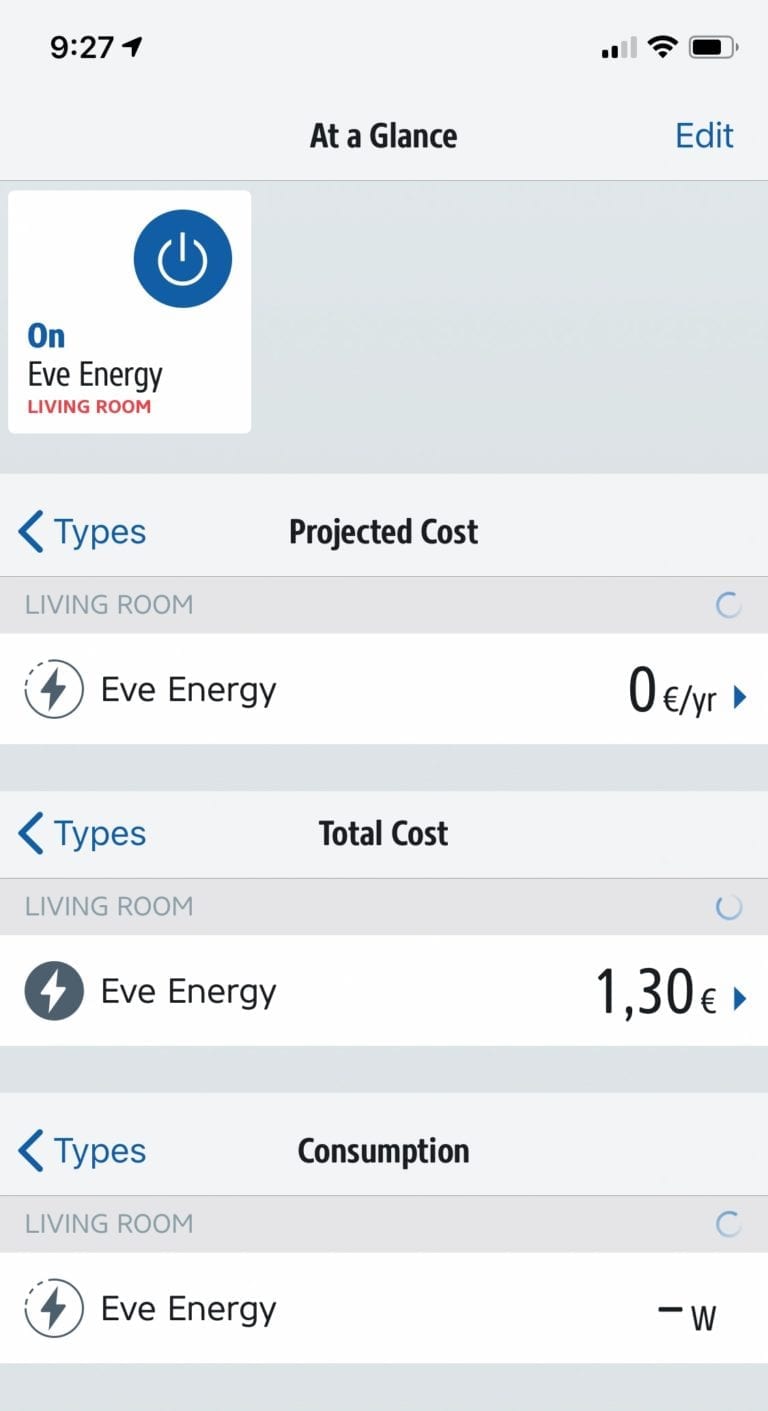Expand the 1,30 € total cost entry
Screen dimensions: 768x1411
pyautogui.click(x=738, y=997)
